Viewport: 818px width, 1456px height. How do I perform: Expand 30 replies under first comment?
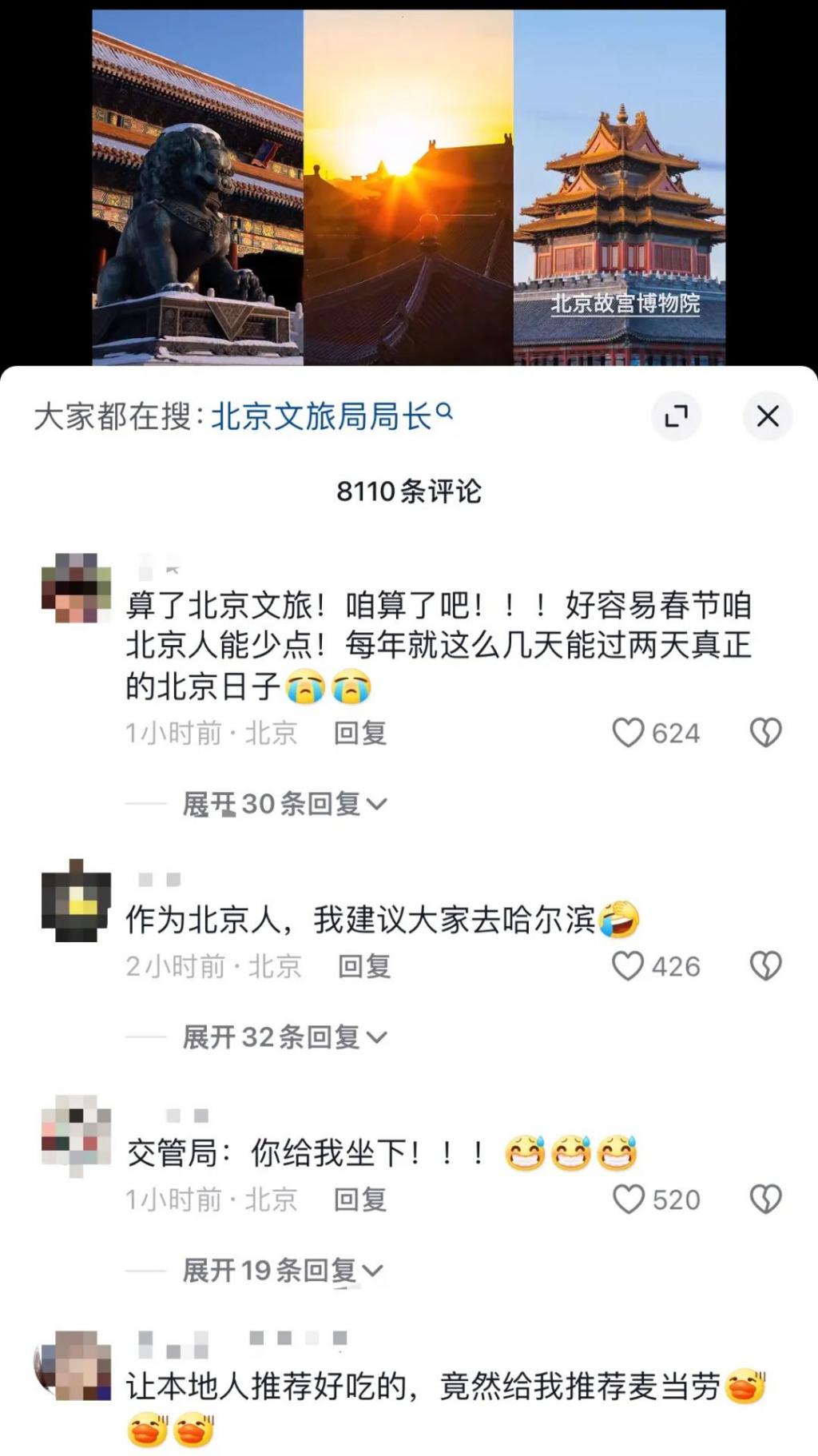(x=284, y=804)
